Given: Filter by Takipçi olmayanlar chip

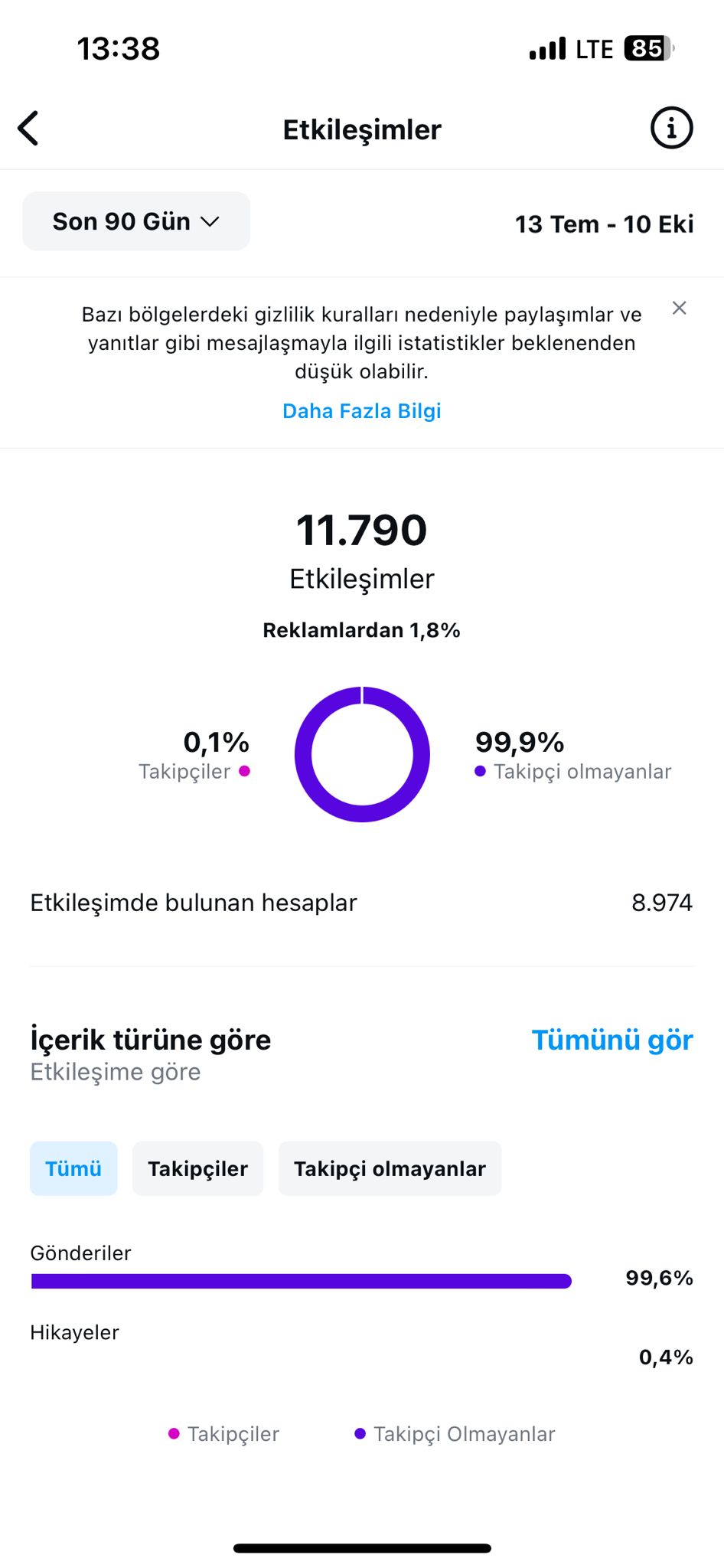Looking at the screenshot, I should [x=390, y=1168].
